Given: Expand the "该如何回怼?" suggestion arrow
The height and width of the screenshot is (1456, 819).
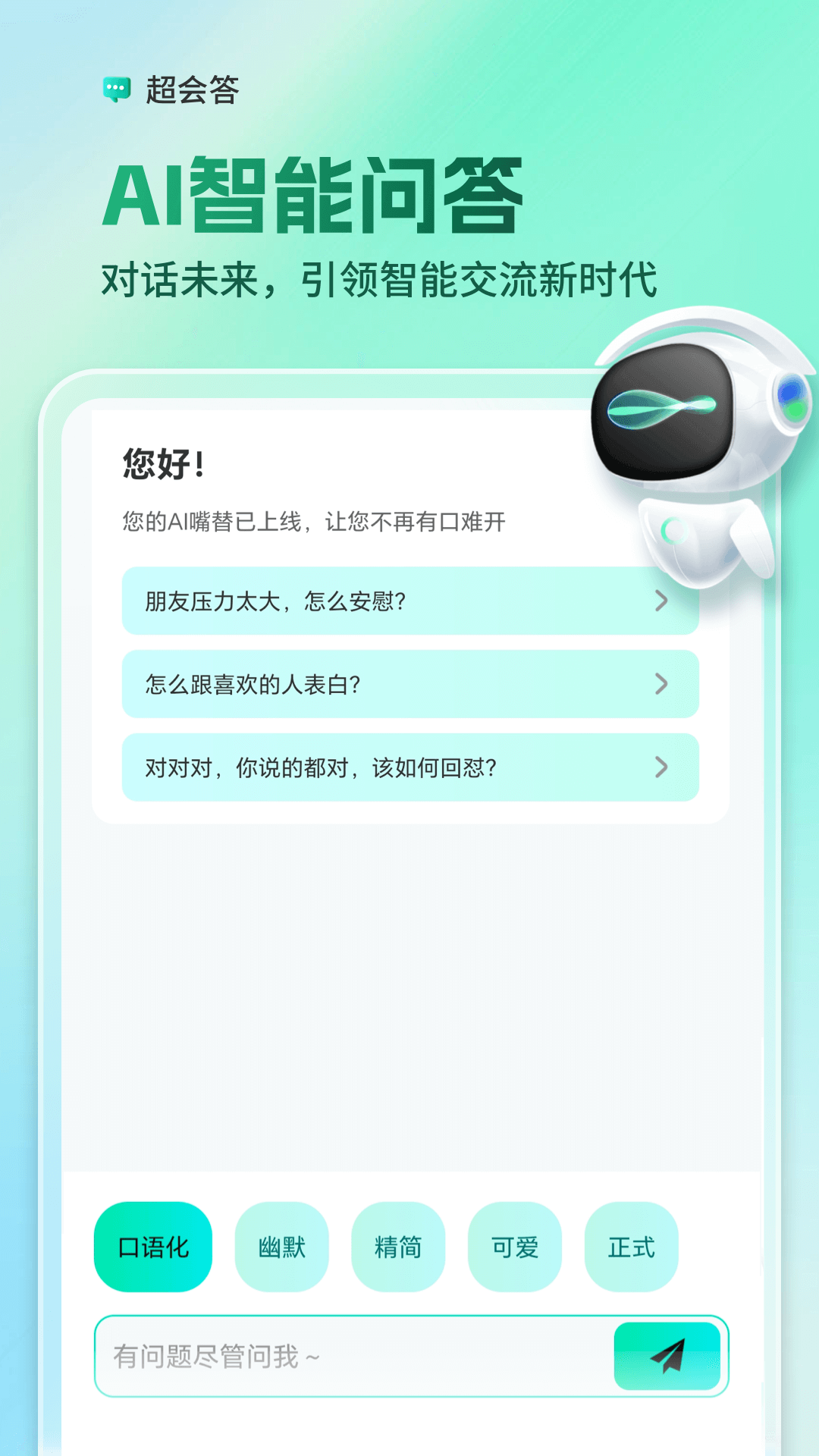Looking at the screenshot, I should [x=660, y=767].
